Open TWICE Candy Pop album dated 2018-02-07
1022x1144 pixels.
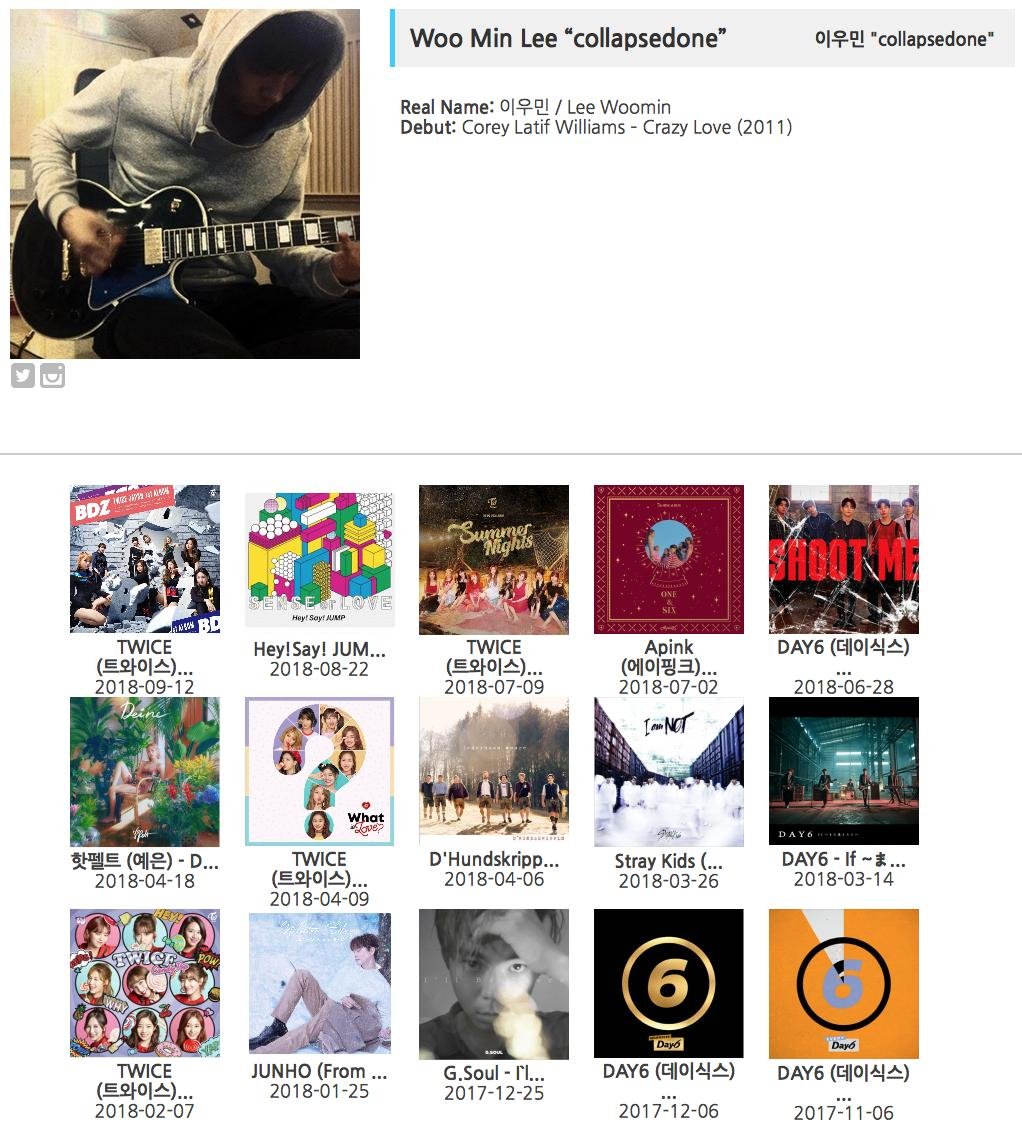click(145, 983)
